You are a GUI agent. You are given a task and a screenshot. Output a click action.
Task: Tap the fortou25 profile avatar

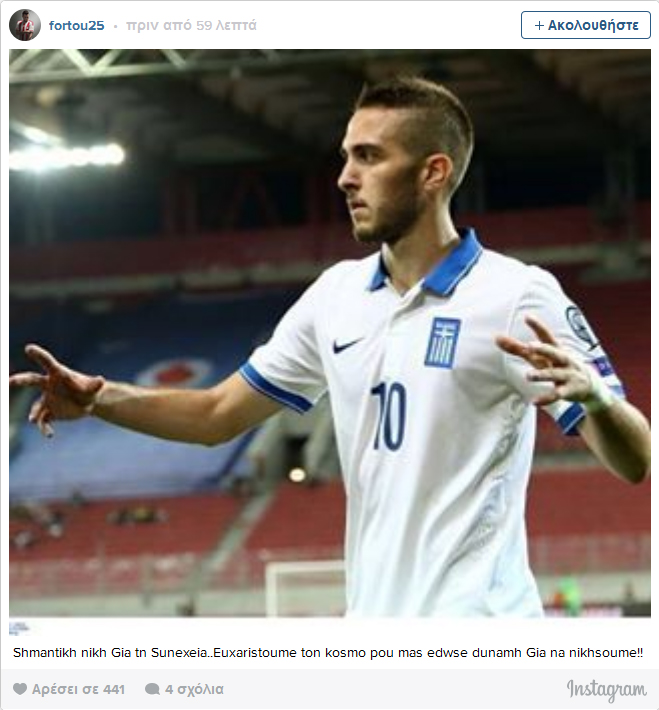pos(25,25)
